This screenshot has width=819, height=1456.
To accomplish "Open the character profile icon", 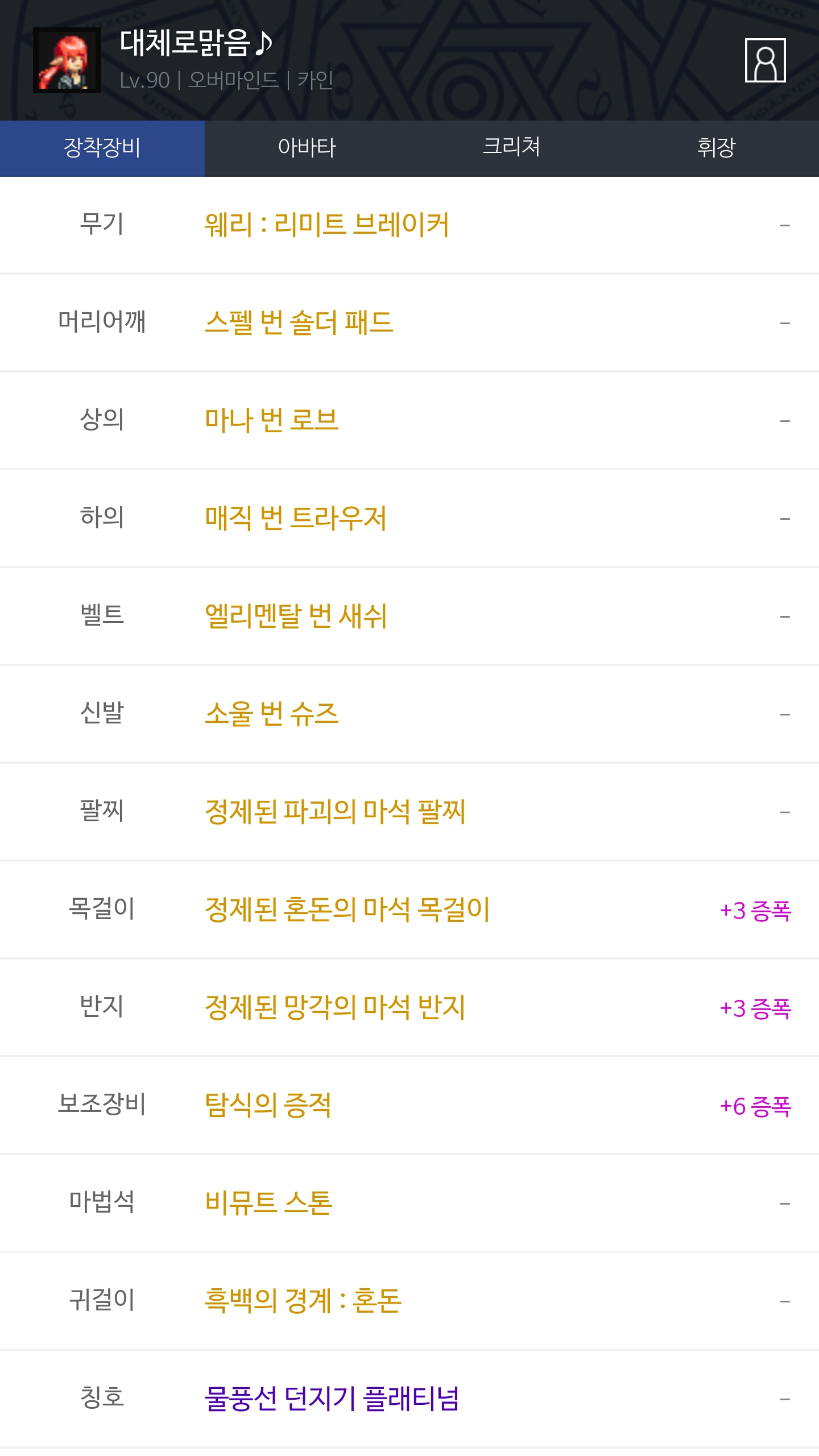I will pyautogui.click(x=765, y=60).
